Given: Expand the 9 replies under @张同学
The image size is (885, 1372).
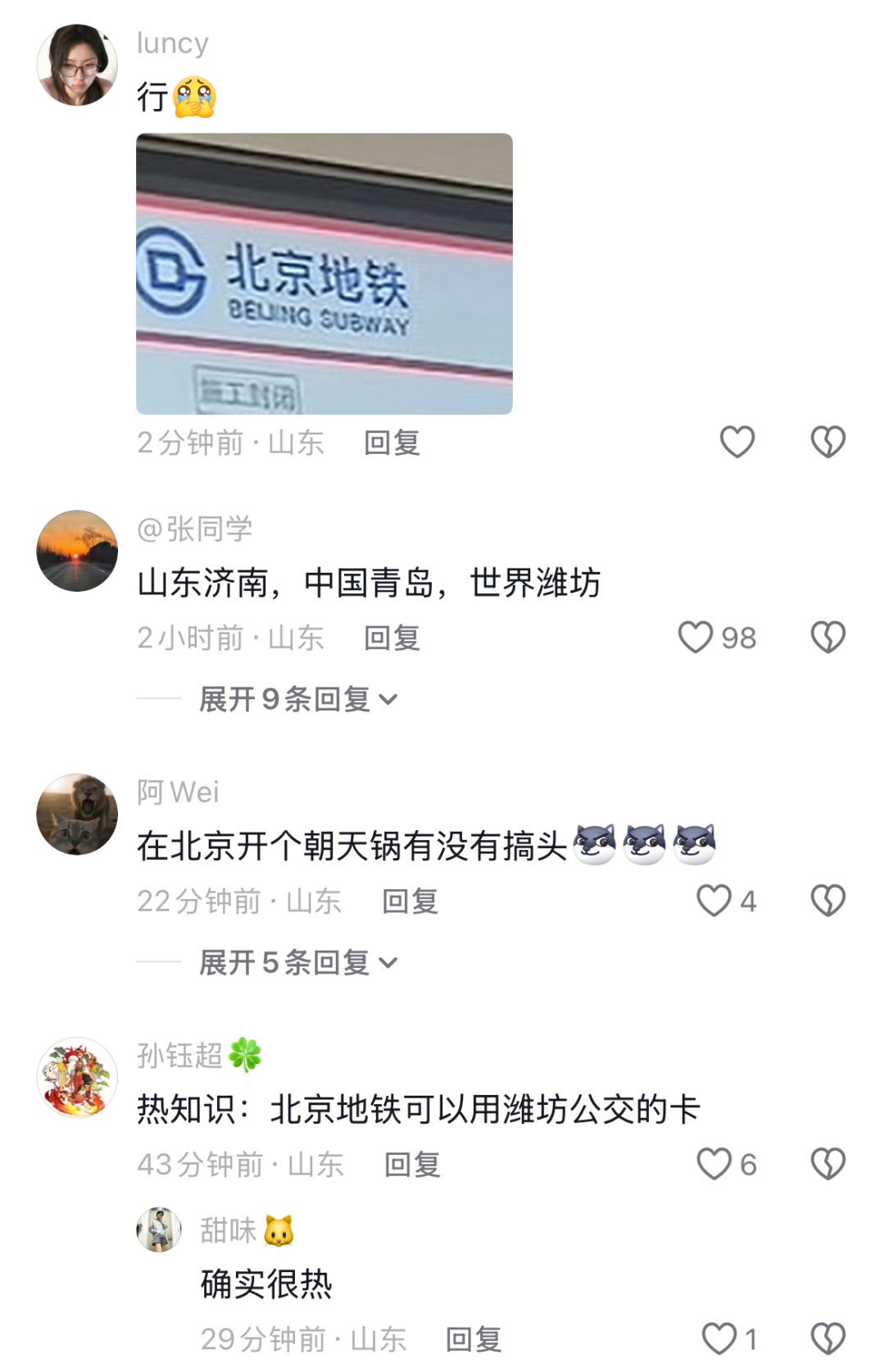Looking at the screenshot, I should click(x=298, y=700).
